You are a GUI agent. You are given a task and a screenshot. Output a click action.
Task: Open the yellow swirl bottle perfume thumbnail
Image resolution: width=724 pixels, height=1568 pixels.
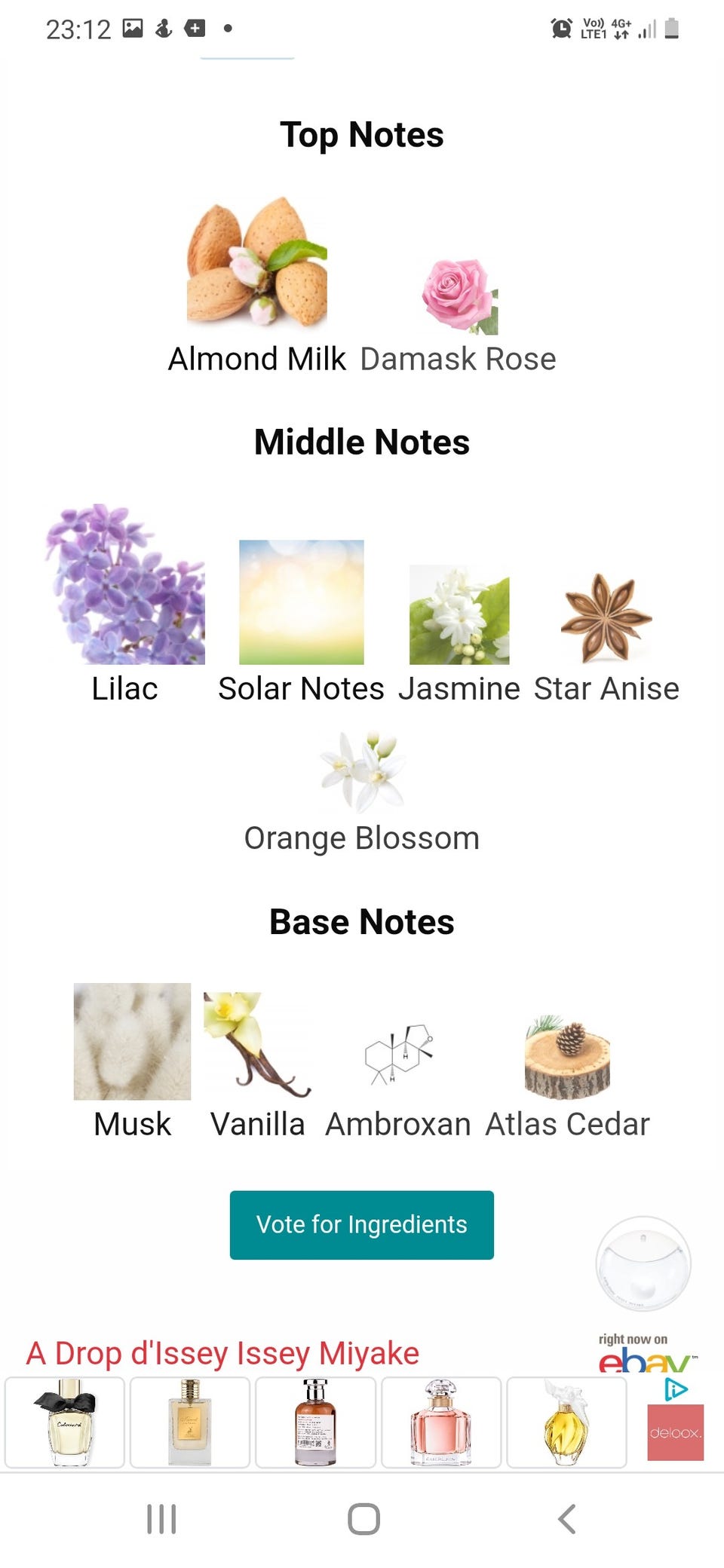coord(566,1422)
